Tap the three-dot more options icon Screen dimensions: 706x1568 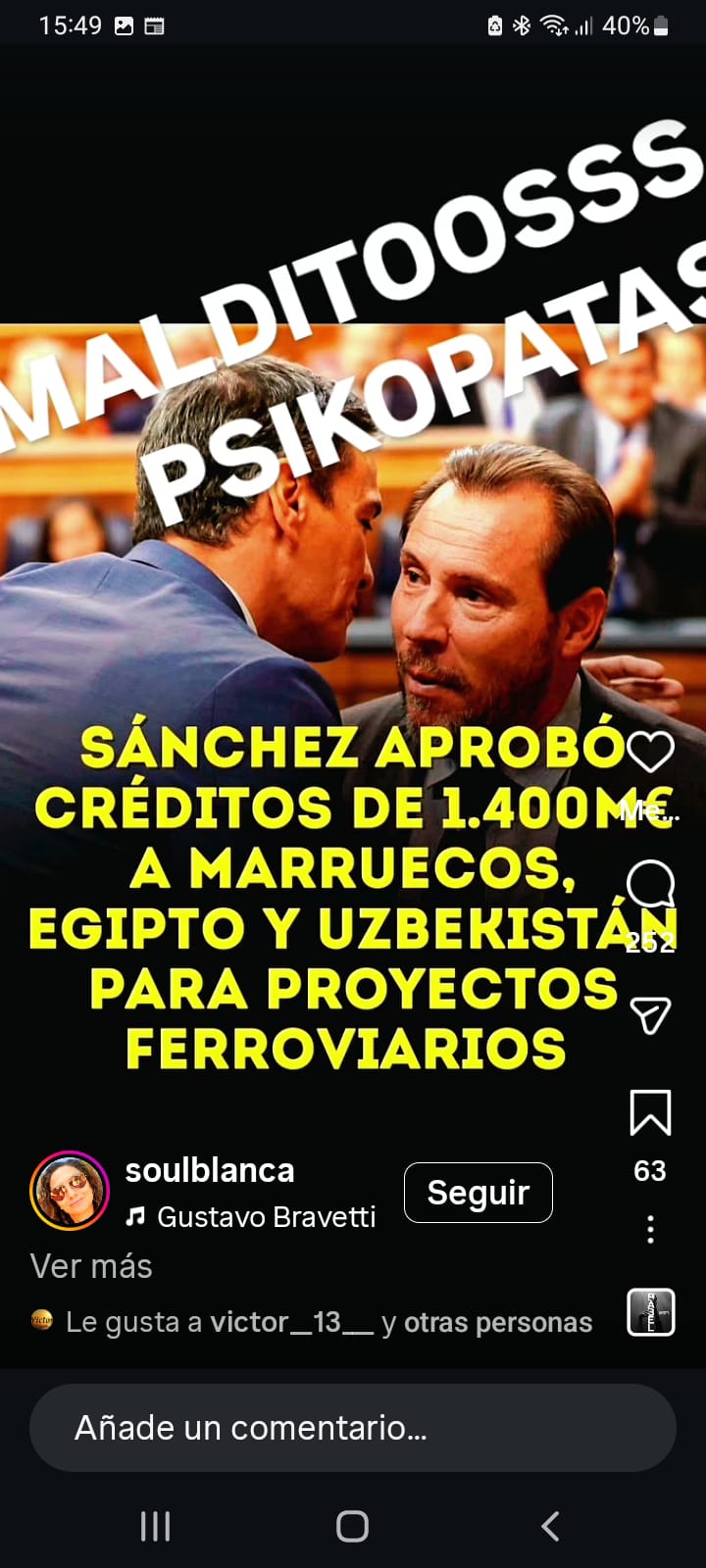click(650, 1229)
